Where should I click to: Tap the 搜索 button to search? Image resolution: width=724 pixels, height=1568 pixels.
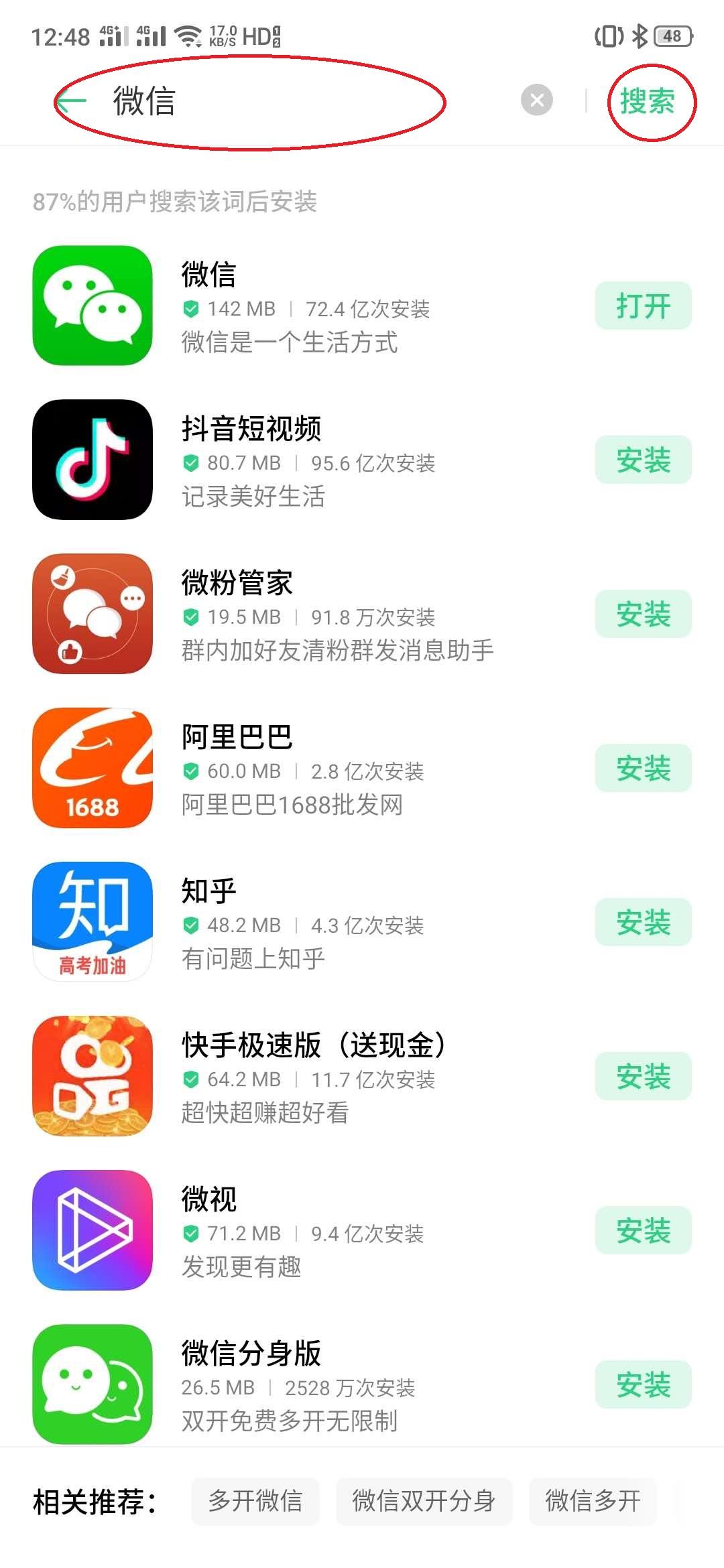click(648, 101)
